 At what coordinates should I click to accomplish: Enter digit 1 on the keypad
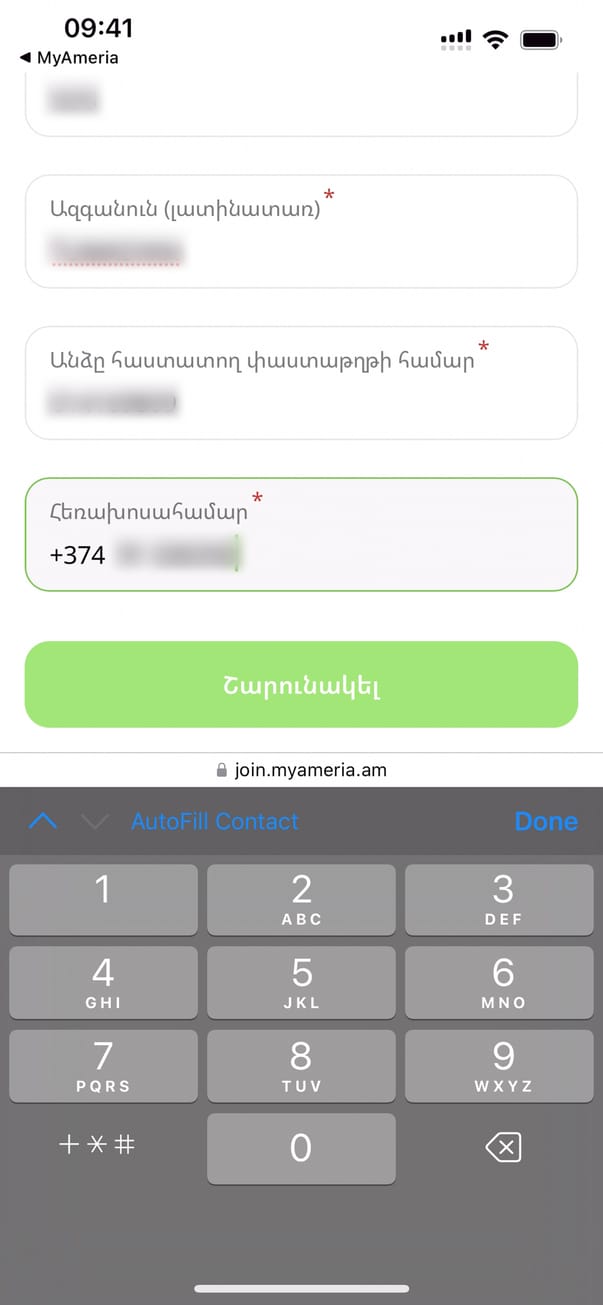coord(103,899)
